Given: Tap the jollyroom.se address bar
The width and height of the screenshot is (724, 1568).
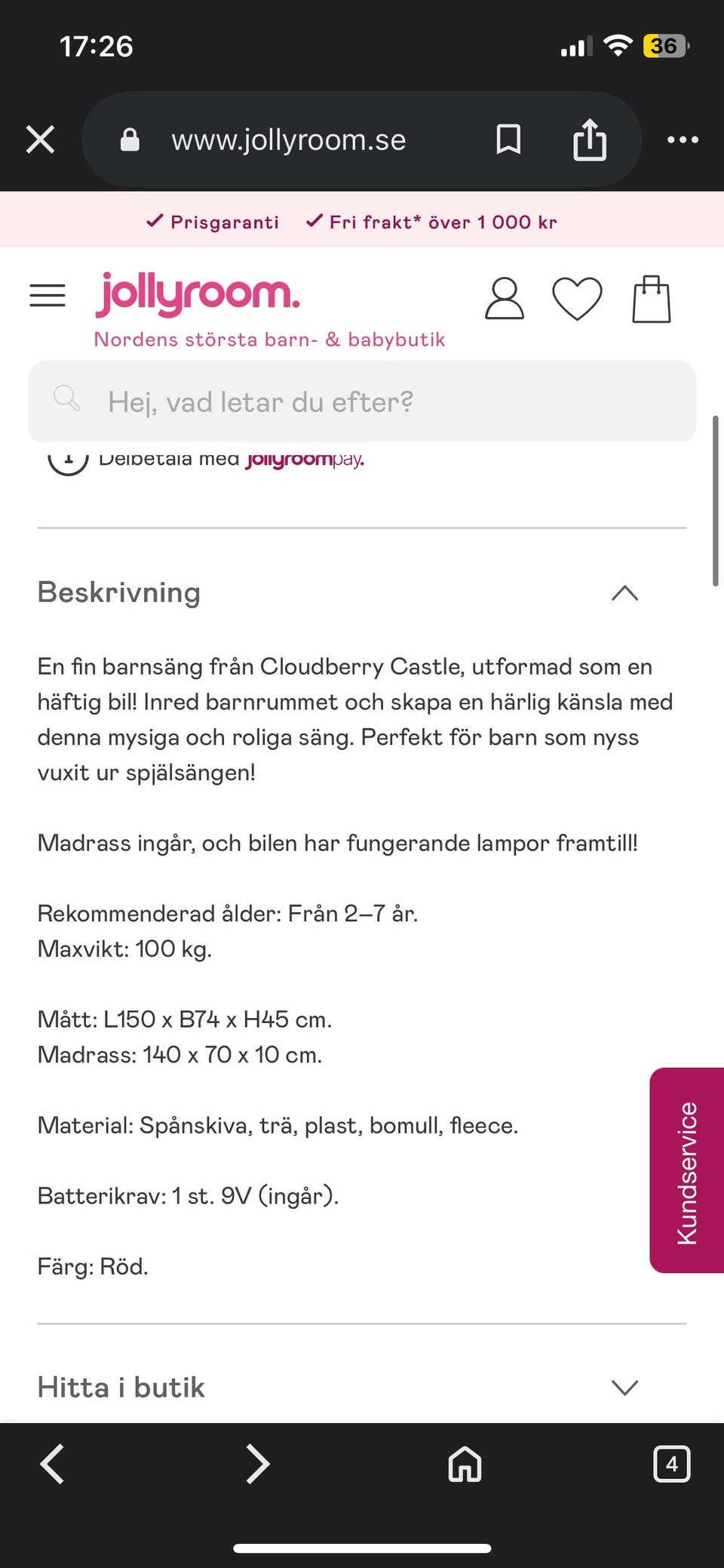Looking at the screenshot, I should [x=289, y=140].
